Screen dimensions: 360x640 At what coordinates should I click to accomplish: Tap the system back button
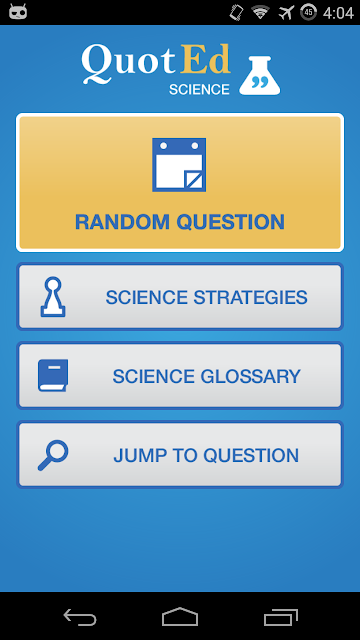point(80,616)
